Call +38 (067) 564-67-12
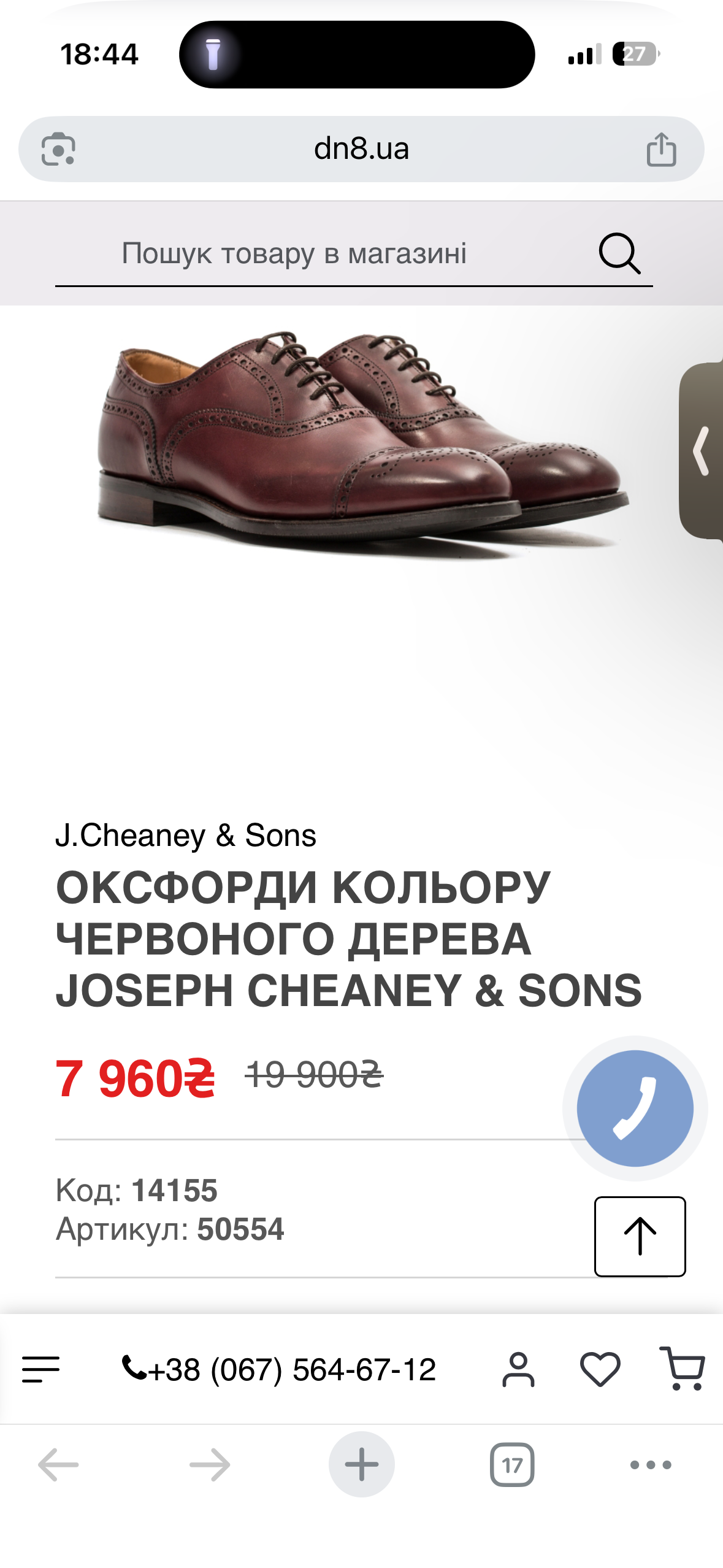The width and height of the screenshot is (723, 1568). (x=279, y=1369)
